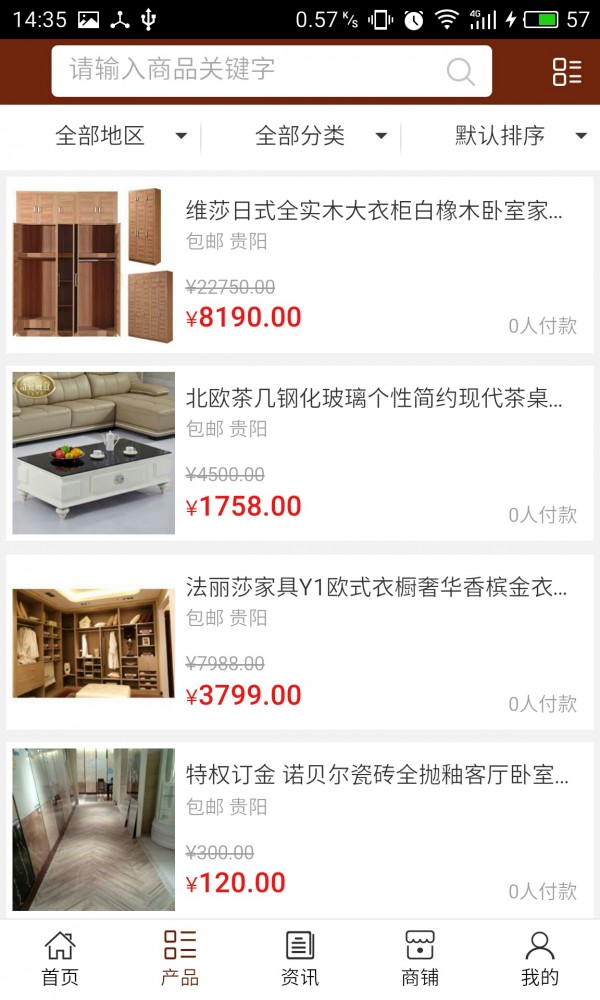This screenshot has height=1000, width=600.
Task: Go to the 我的 profile tab
Action: (540, 958)
